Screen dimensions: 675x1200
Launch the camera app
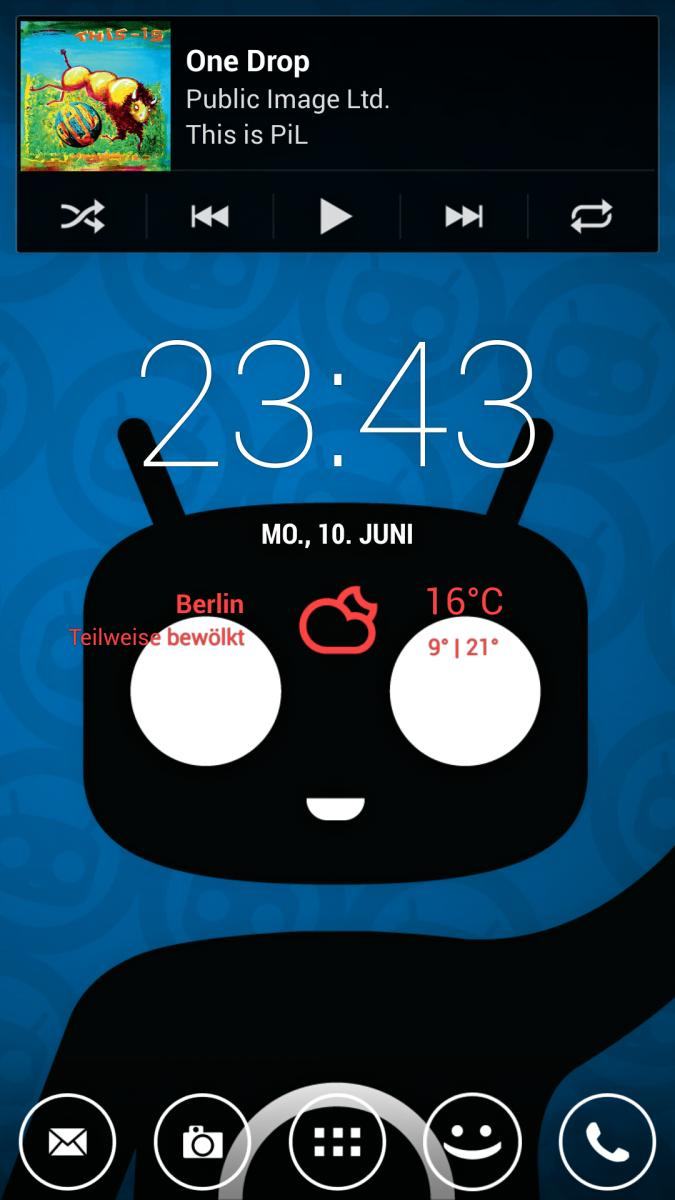(x=203, y=1142)
